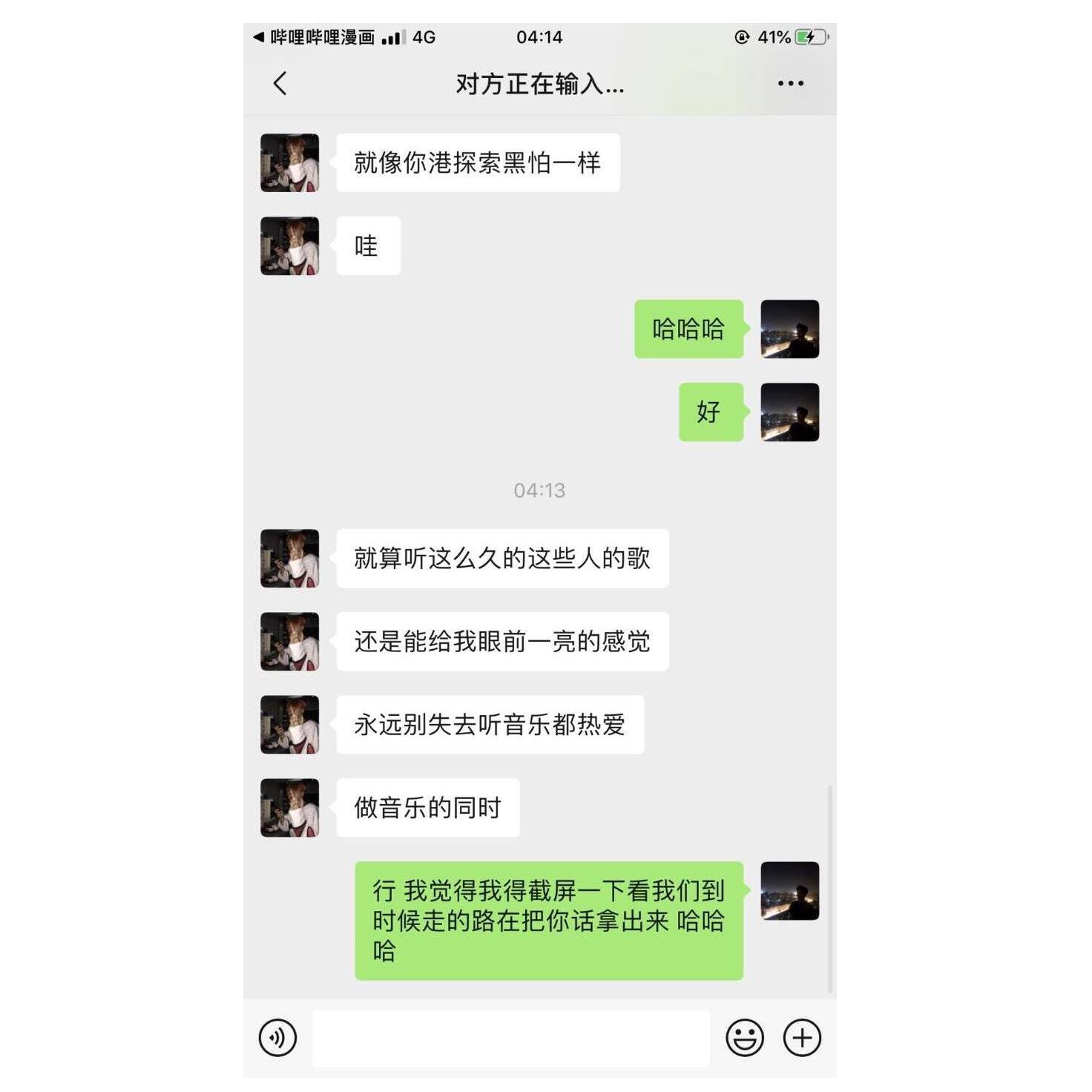This screenshot has height=1092, width=1092.
Task: Open contact avatar beside 哇 message
Action: coord(289,246)
